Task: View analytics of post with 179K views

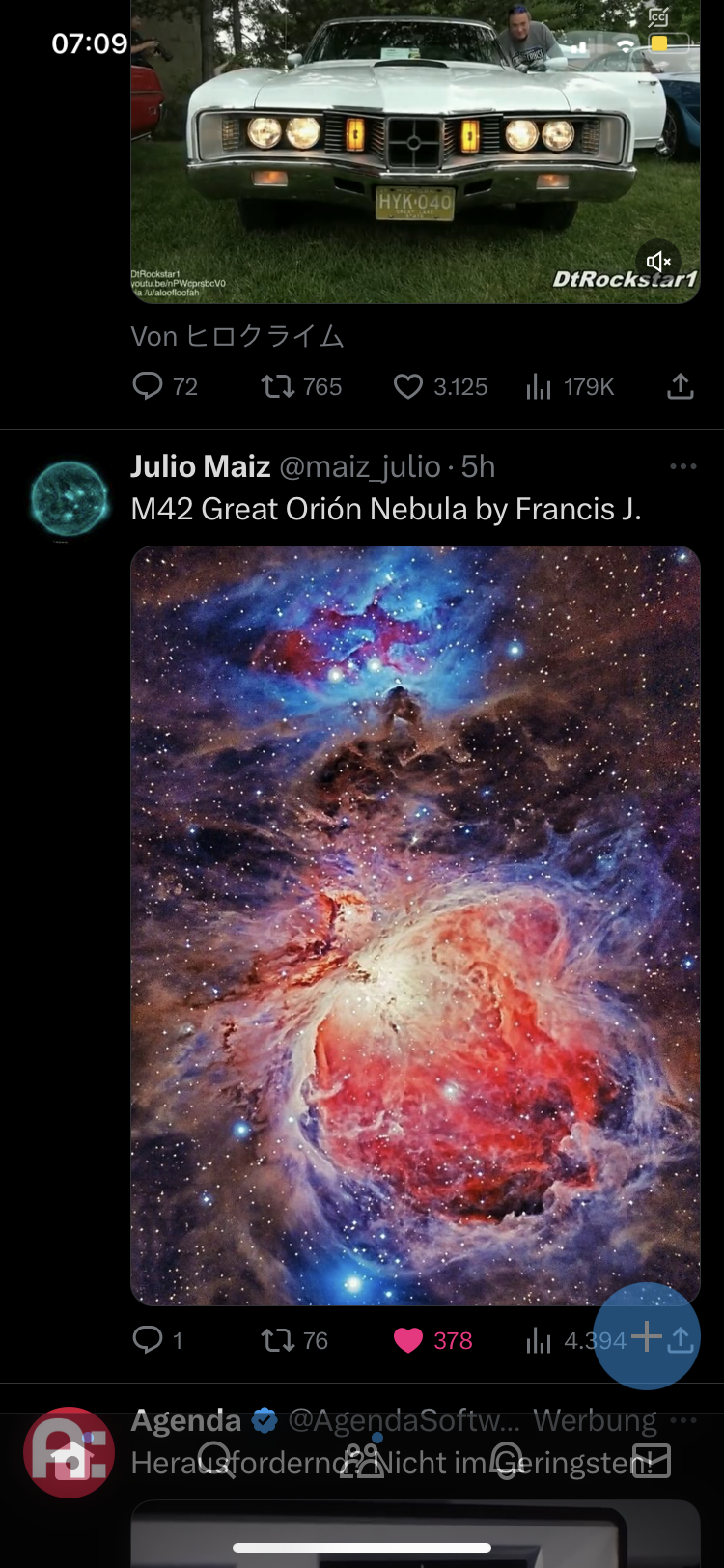Action: click(x=539, y=387)
